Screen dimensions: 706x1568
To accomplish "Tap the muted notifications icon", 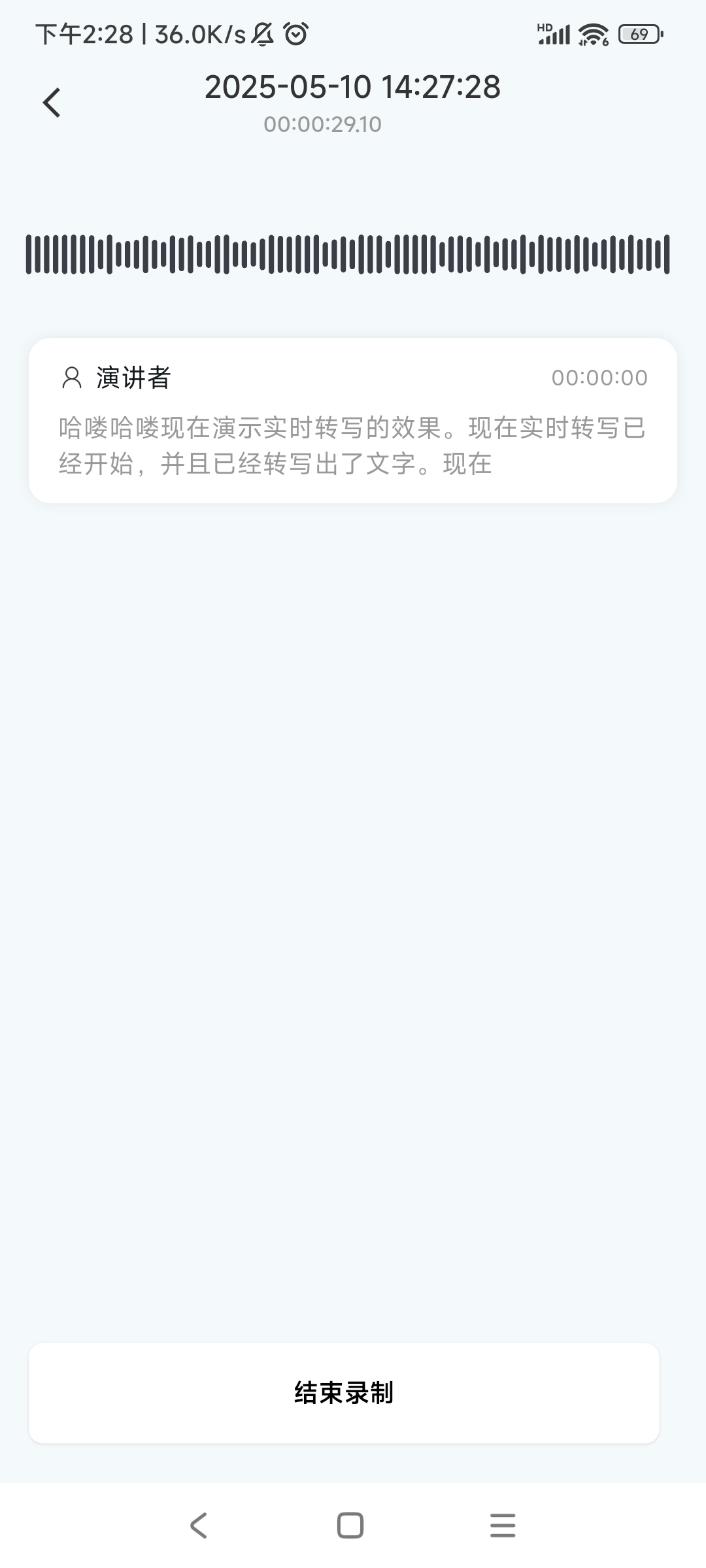I will coord(262,34).
